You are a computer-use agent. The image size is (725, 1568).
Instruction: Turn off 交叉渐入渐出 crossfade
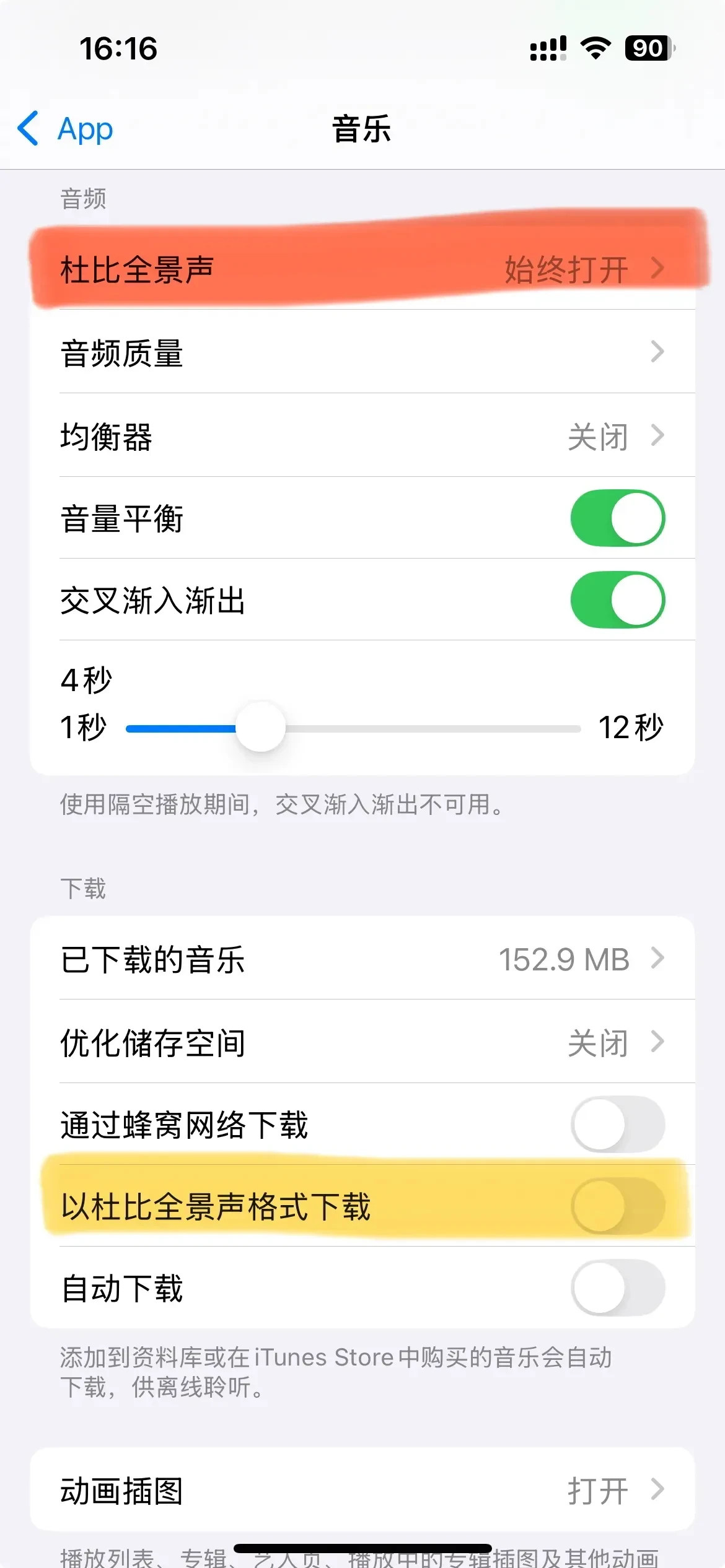617,600
